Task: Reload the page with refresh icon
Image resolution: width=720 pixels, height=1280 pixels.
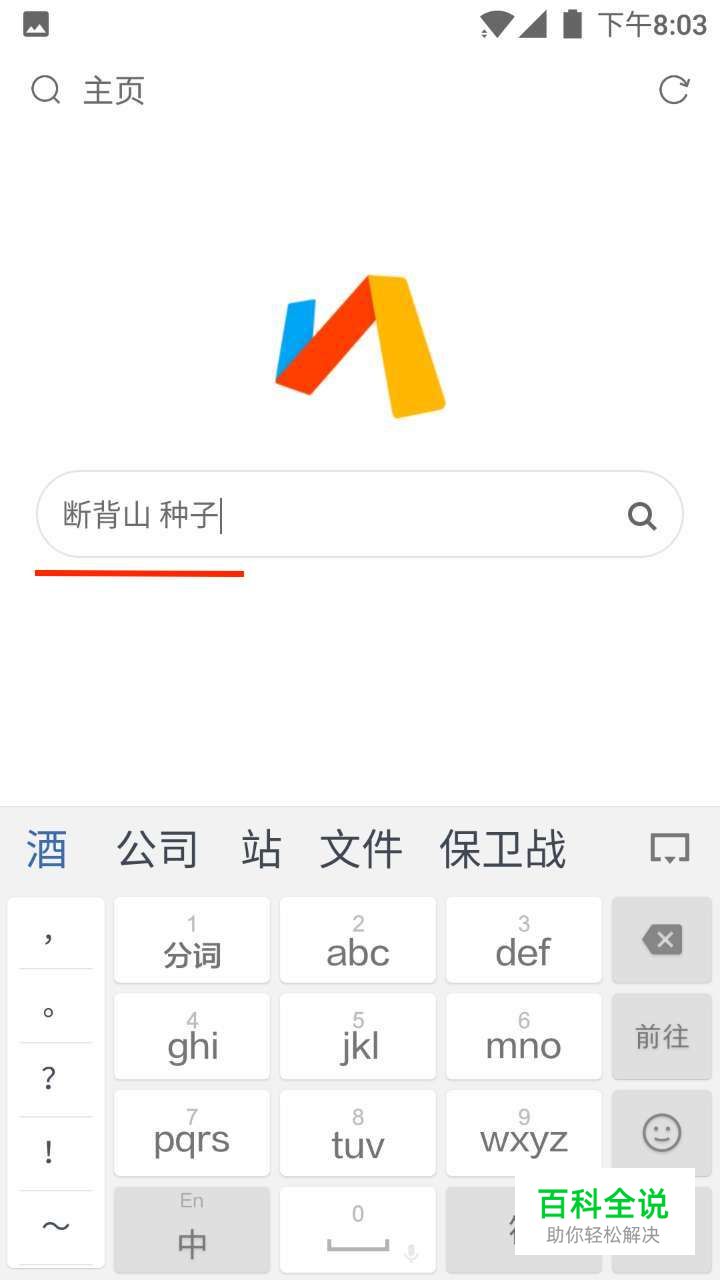Action: (674, 90)
